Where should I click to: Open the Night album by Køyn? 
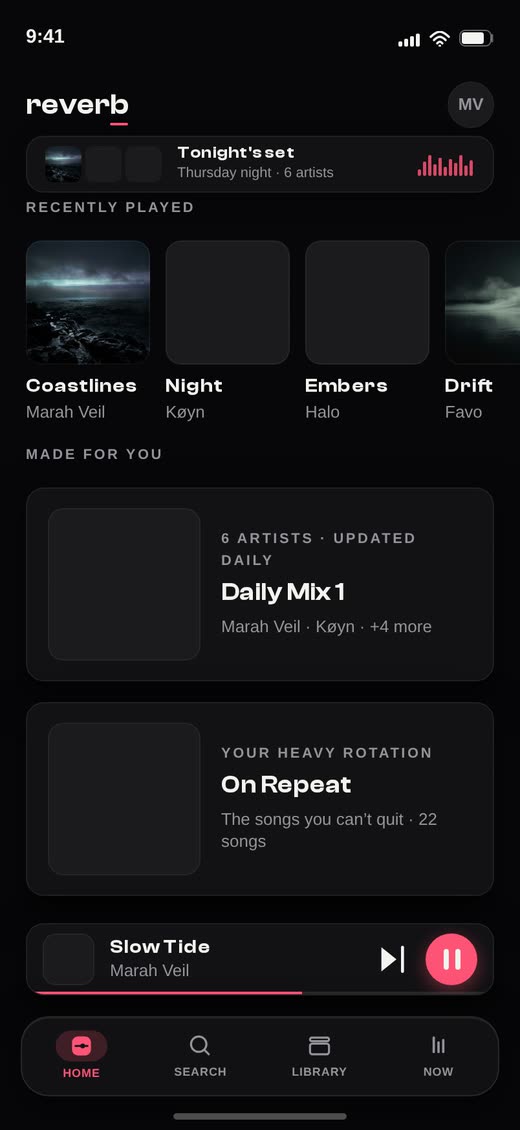coord(228,331)
